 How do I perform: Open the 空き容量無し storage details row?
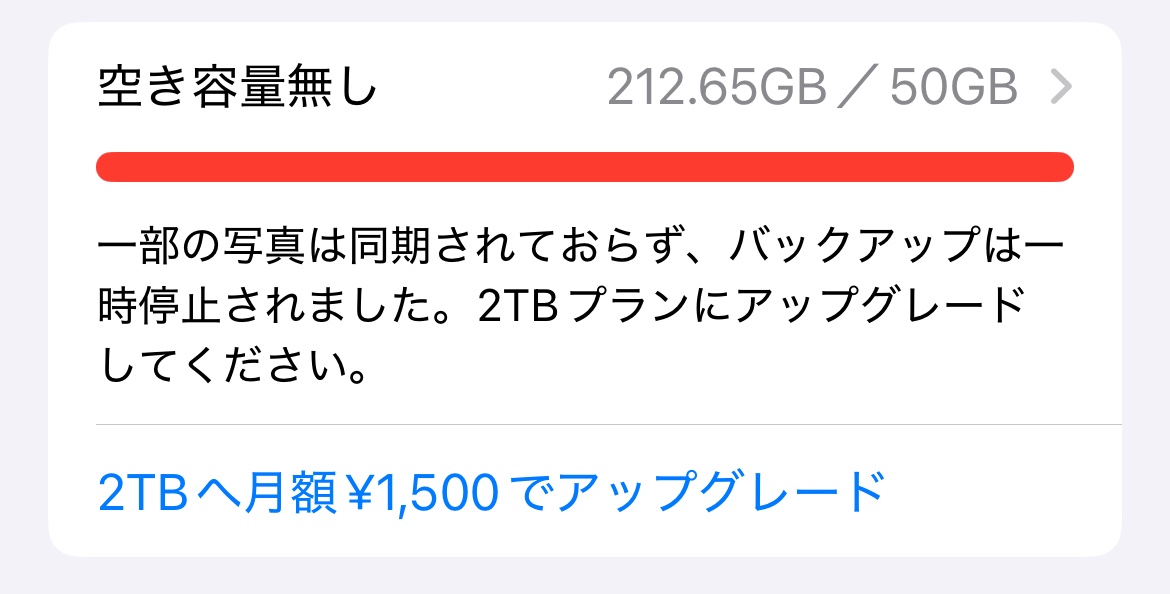[x=585, y=90]
